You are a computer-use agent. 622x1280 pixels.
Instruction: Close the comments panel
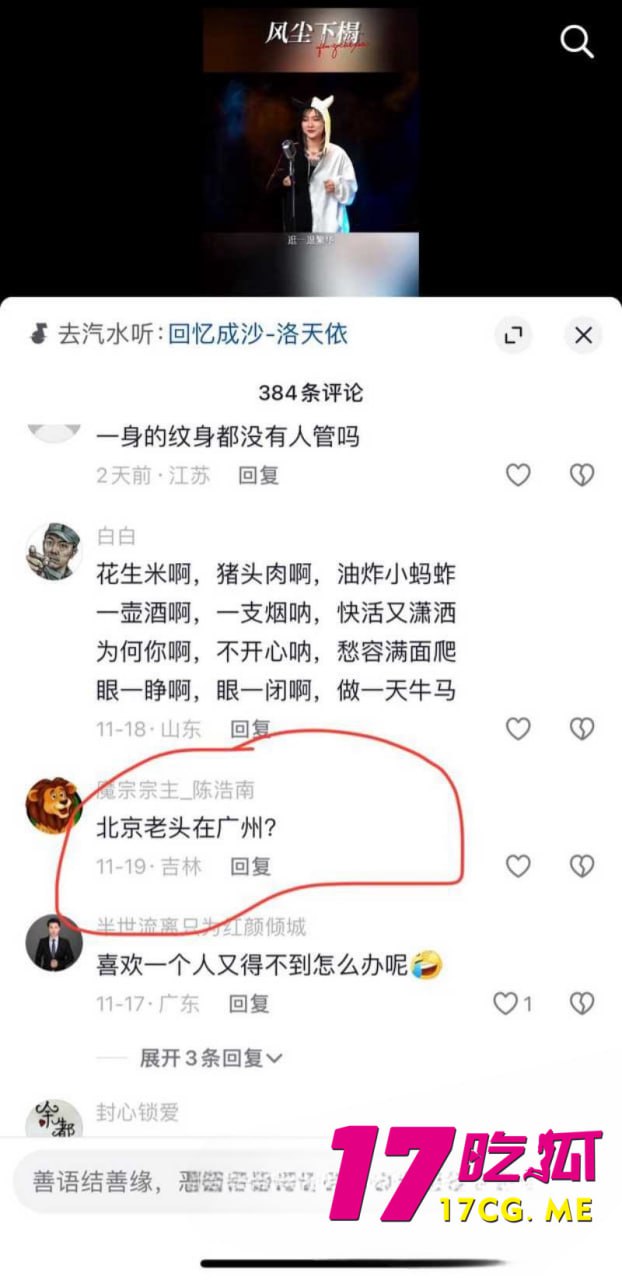coord(583,335)
